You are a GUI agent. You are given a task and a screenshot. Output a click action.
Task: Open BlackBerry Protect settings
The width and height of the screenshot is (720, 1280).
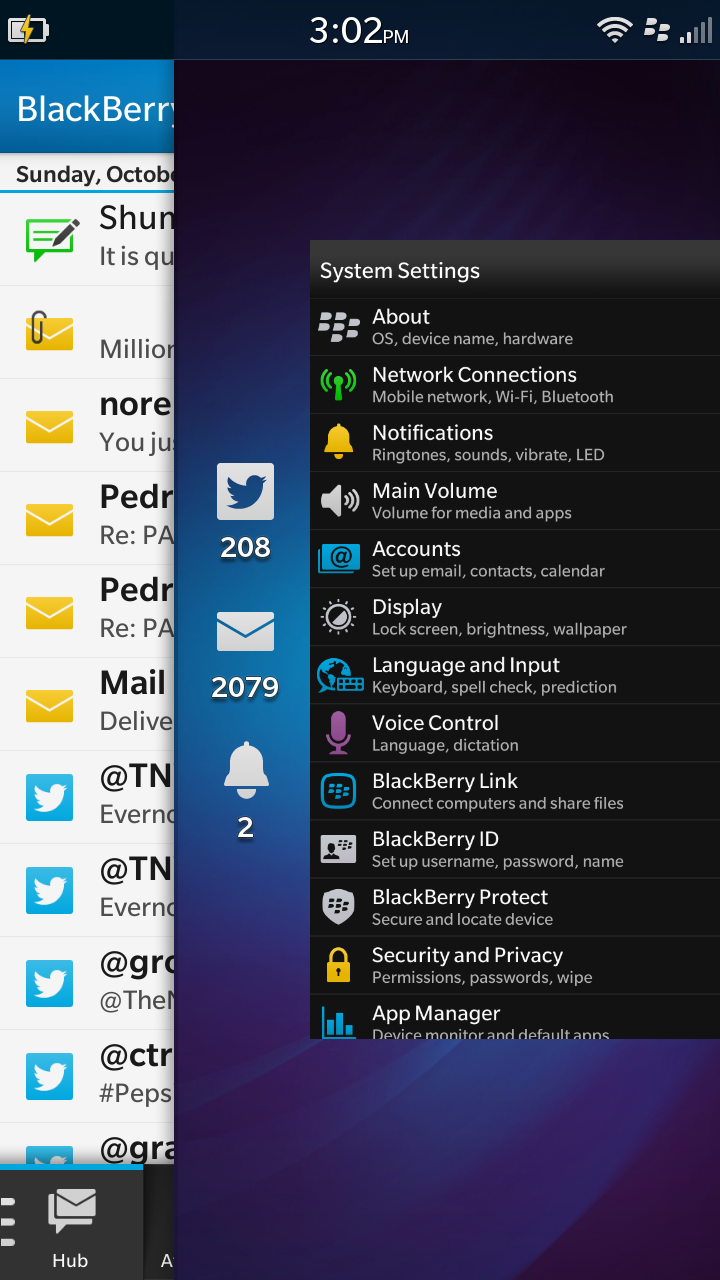click(515, 907)
